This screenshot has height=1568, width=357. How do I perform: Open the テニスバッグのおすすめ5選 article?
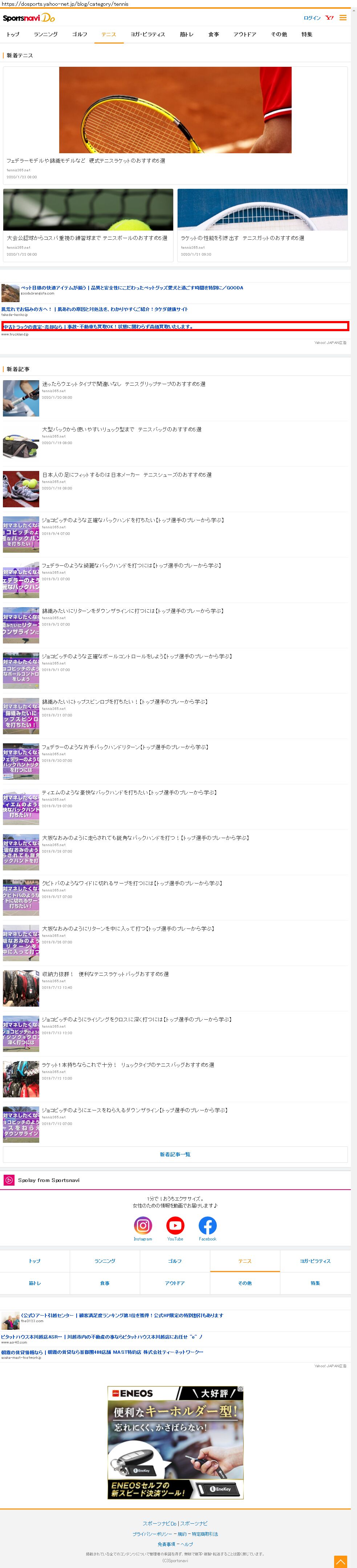(x=122, y=429)
